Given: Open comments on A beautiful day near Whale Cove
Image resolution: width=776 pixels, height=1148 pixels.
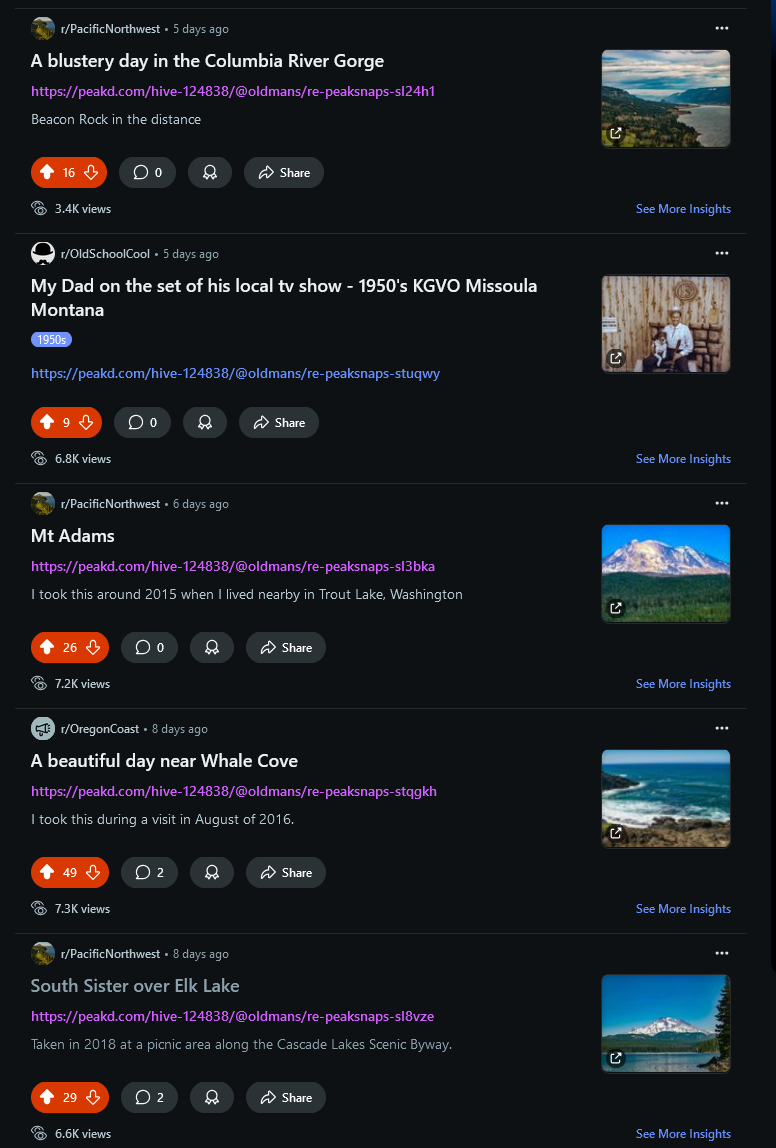Looking at the screenshot, I should tap(149, 873).
